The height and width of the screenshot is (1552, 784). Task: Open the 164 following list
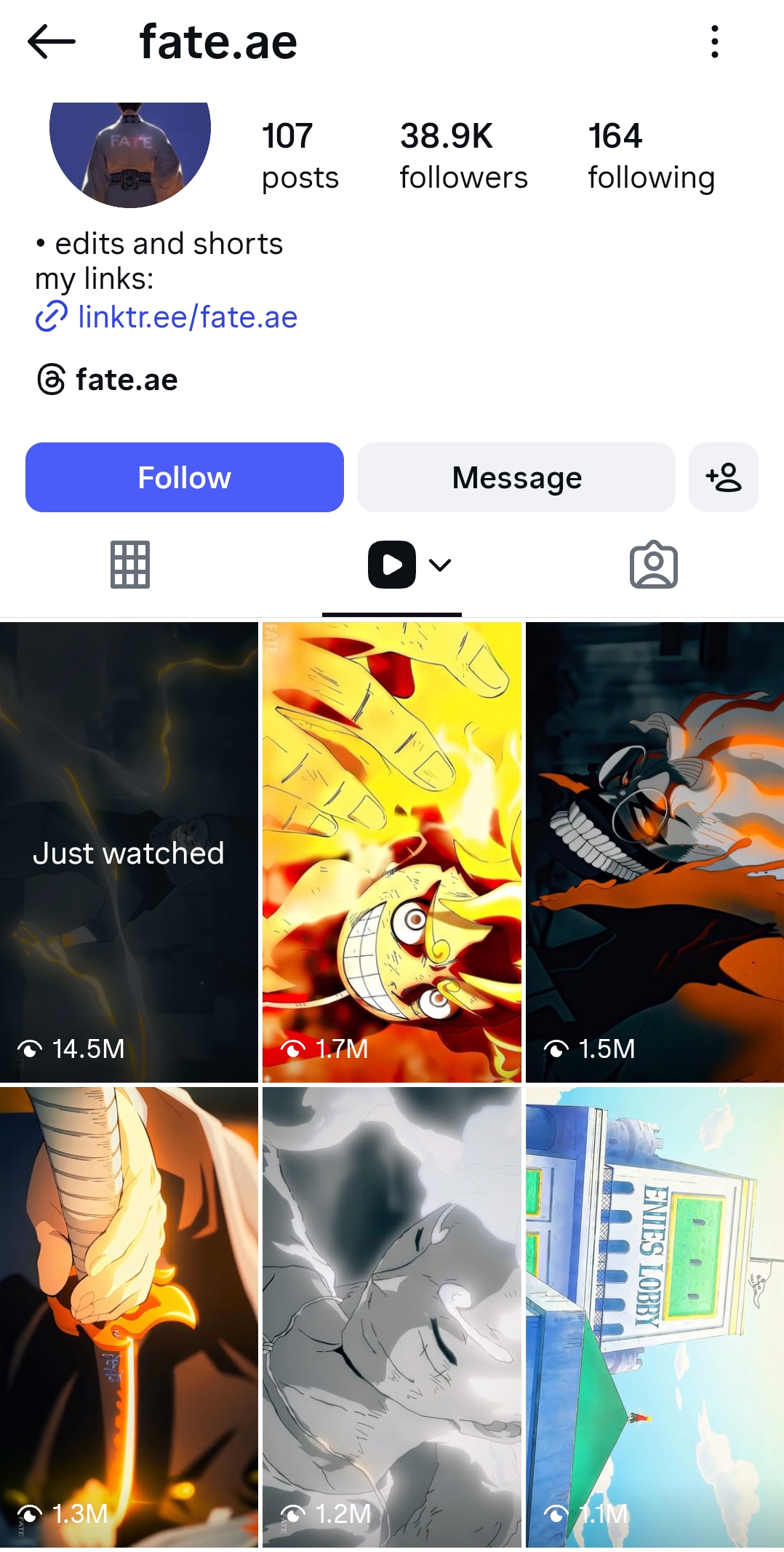[651, 156]
